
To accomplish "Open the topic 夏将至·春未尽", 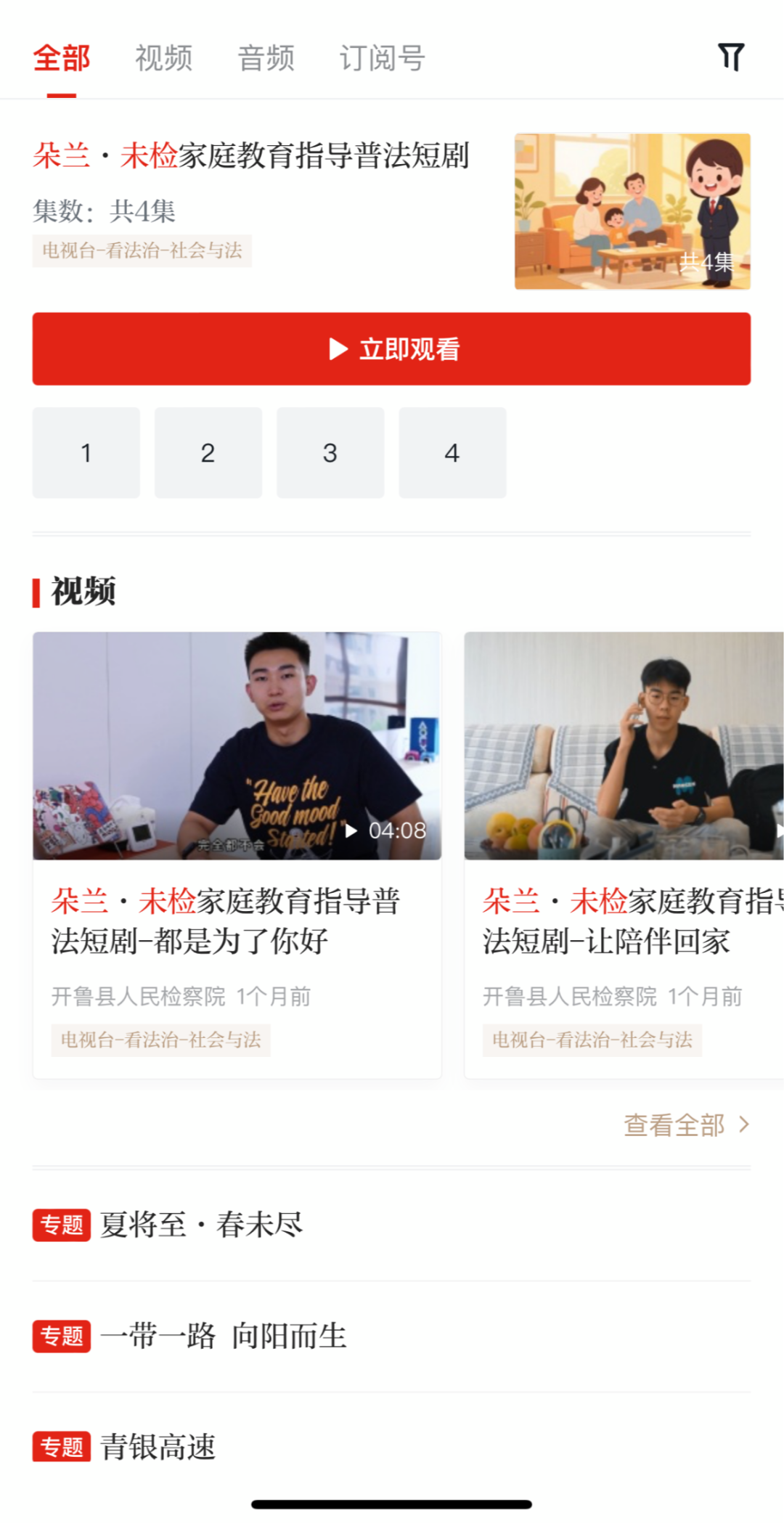I will pyautogui.click(x=201, y=1225).
